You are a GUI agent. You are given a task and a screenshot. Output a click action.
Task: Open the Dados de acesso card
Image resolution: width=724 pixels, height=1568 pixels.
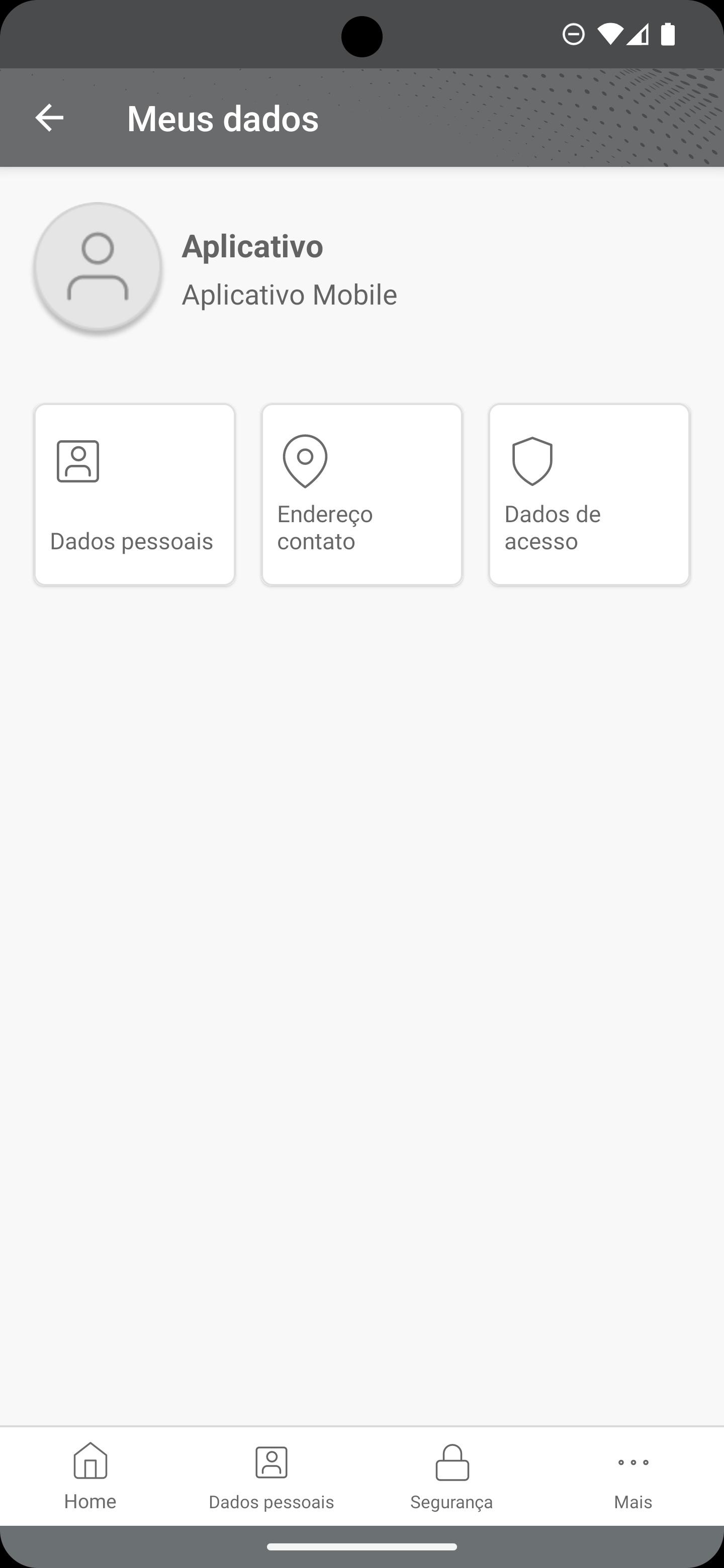pos(589,494)
